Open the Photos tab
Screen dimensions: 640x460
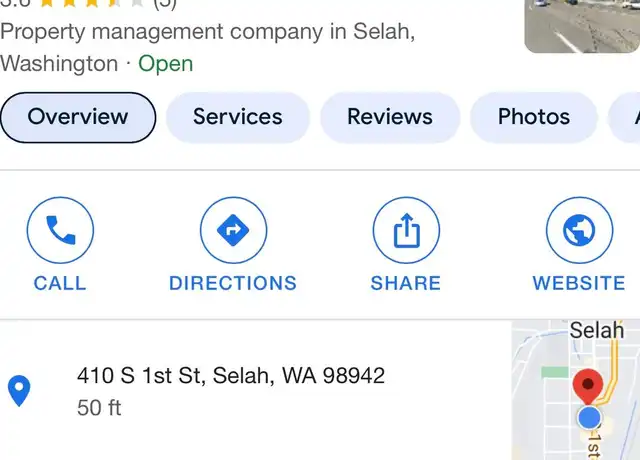534,117
